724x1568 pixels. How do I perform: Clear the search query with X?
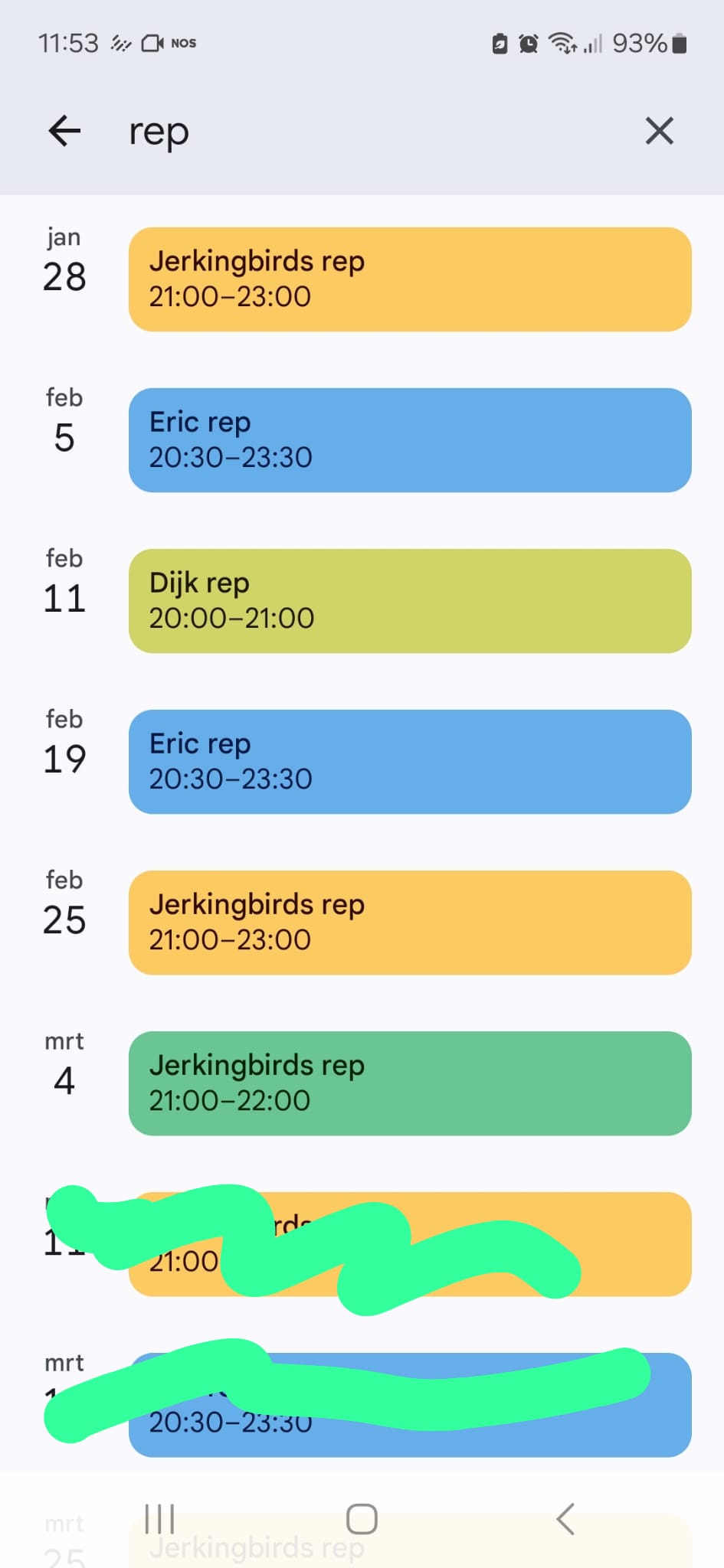(659, 131)
